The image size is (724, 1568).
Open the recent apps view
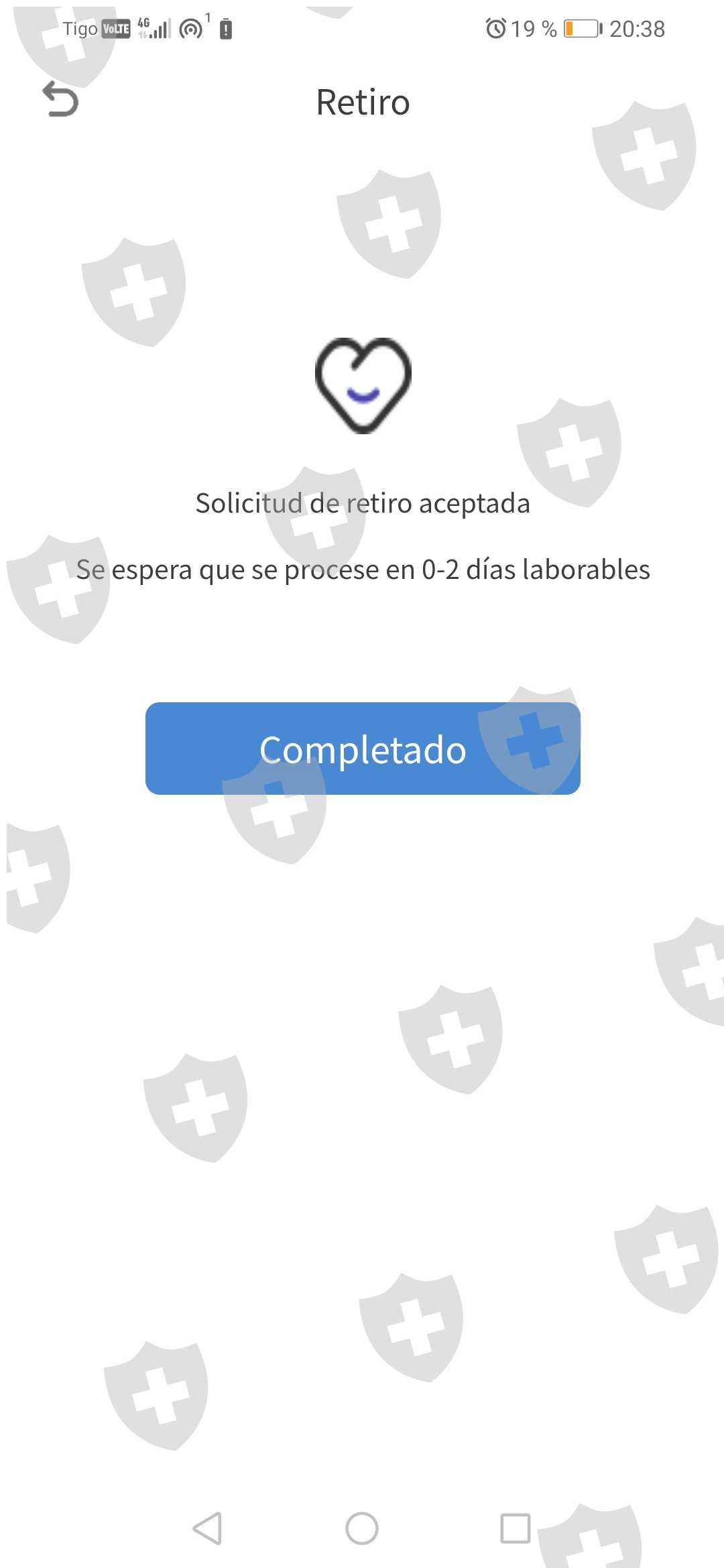point(516,1528)
